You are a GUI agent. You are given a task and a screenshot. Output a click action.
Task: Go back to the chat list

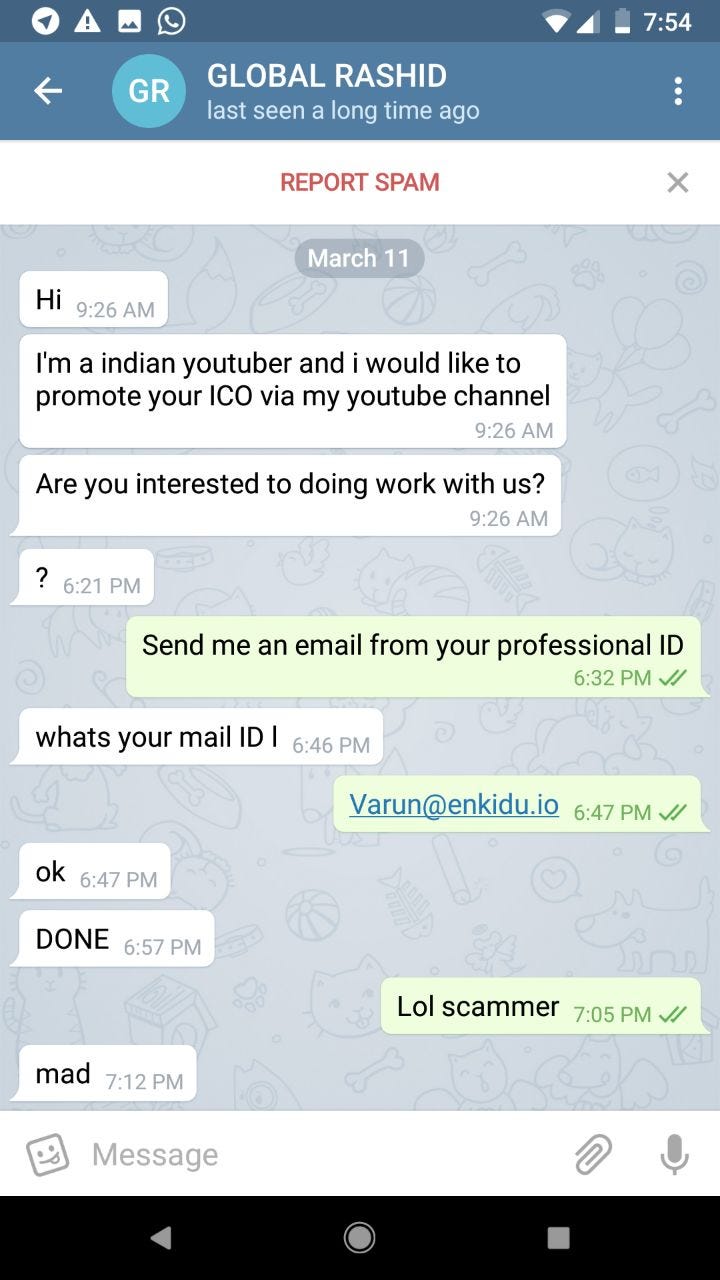48,91
